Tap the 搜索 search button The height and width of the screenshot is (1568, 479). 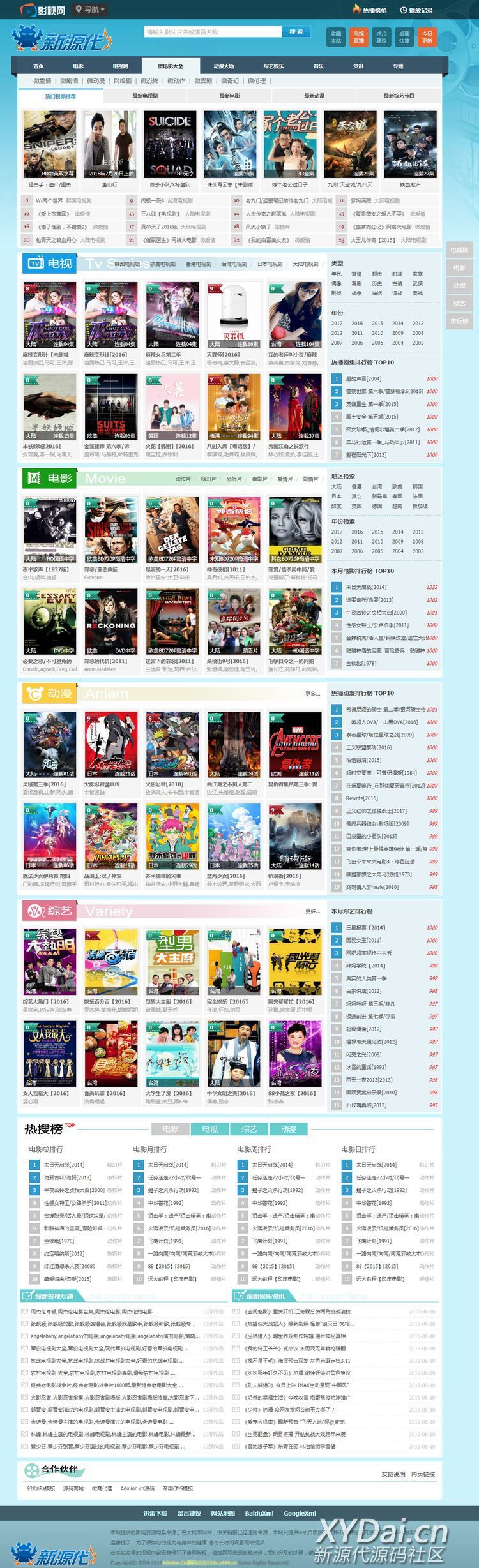click(296, 32)
